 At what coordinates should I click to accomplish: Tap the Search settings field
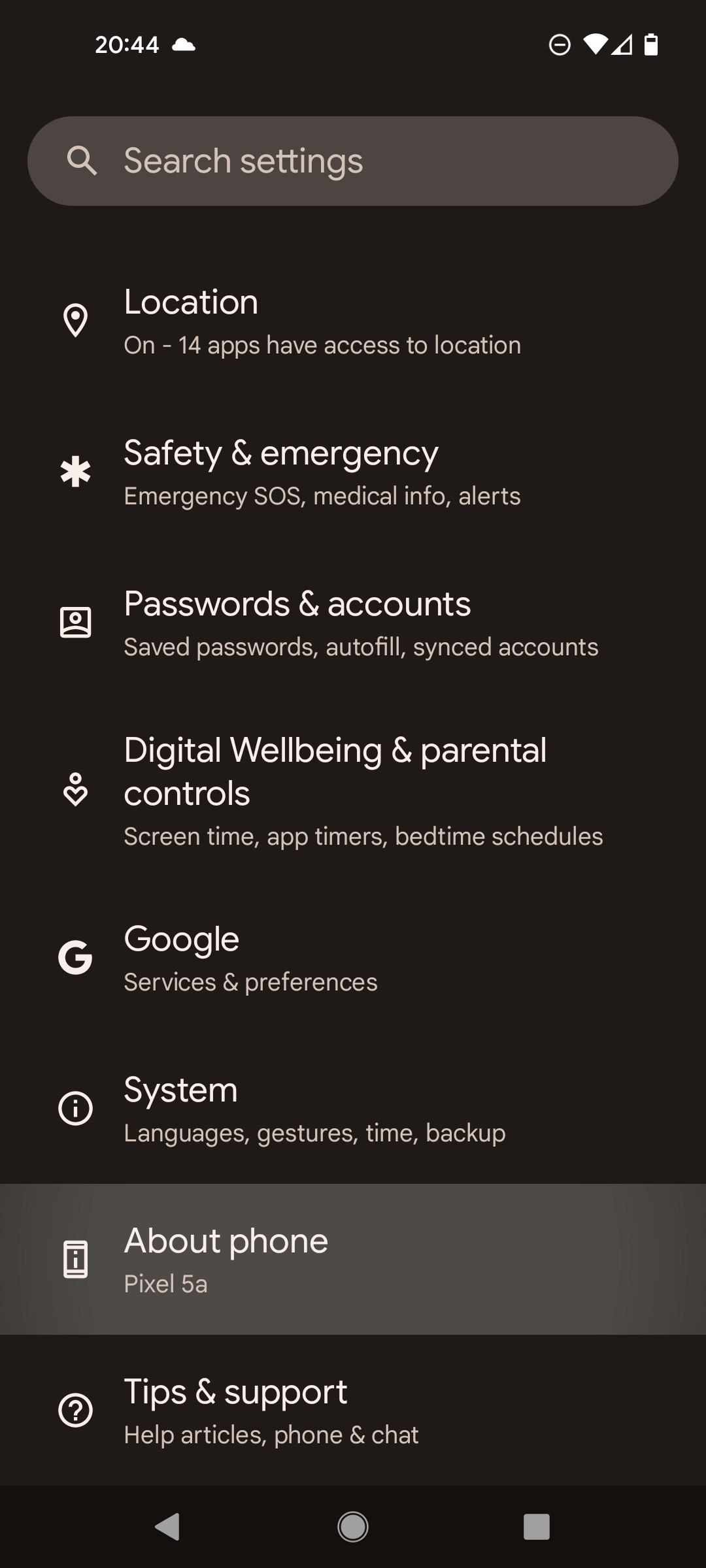tap(353, 161)
